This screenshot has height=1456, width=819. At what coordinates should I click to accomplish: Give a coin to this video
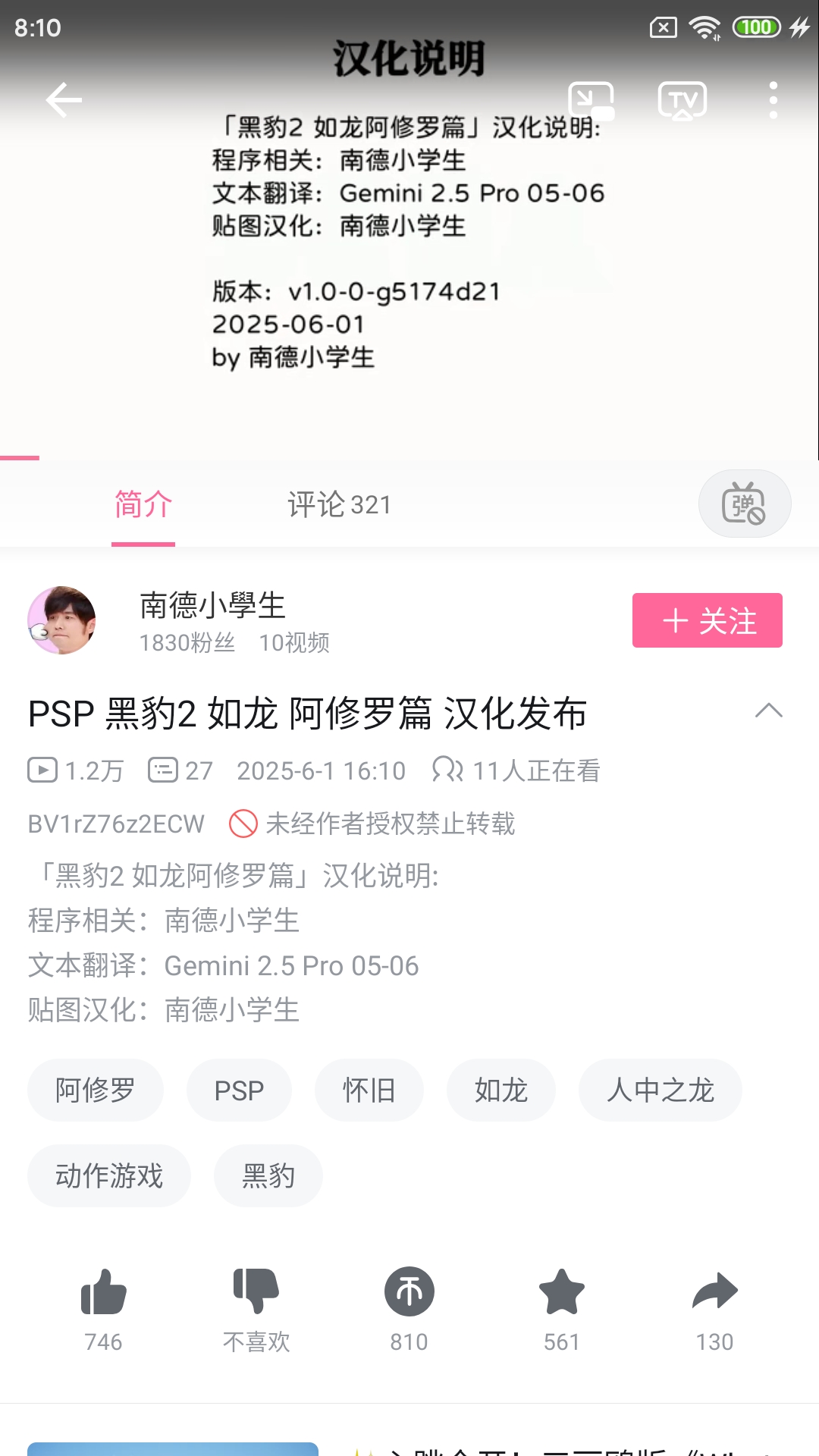coord(409,1292)
